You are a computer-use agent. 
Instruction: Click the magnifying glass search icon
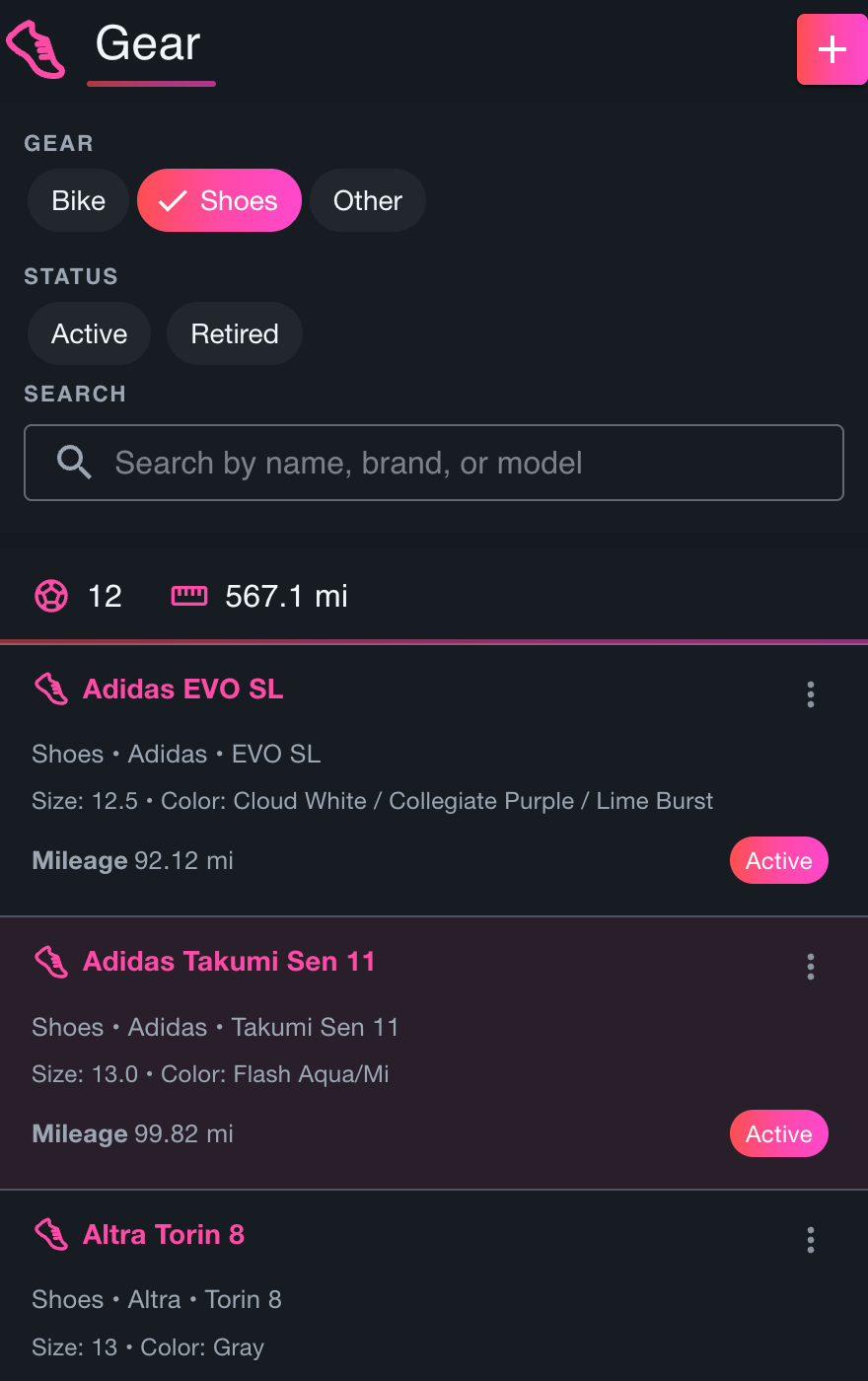click(x=74, y=462)
